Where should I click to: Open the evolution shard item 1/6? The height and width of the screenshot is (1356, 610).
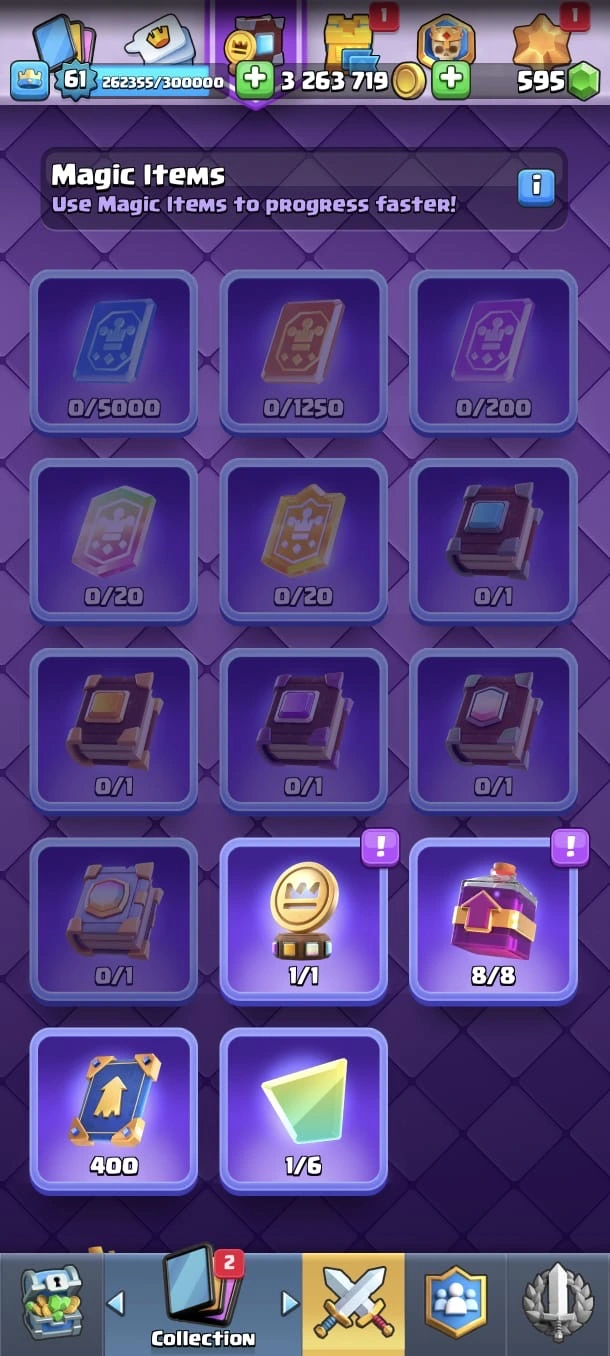coord(303,1110)
